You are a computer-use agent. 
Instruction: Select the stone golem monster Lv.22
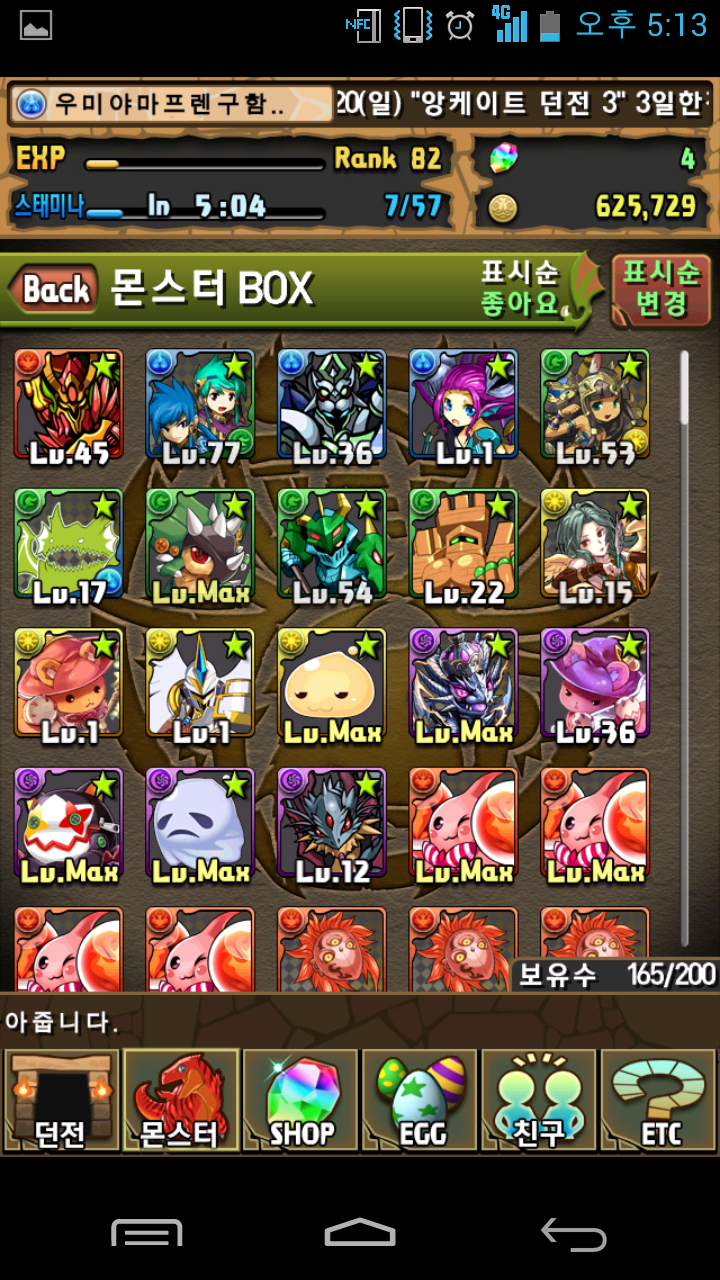pos(463,543)
